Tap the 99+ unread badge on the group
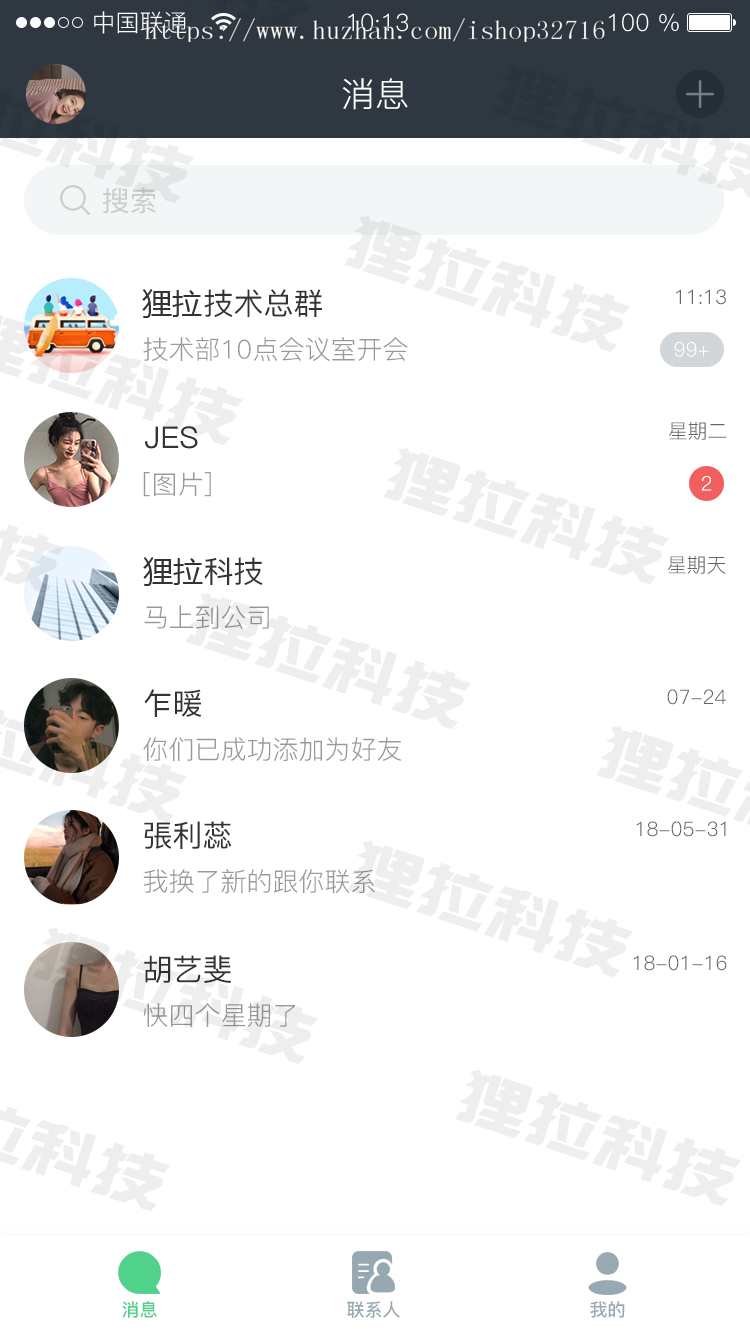Viewport: 750px width, 1334px height. point(691,350)
